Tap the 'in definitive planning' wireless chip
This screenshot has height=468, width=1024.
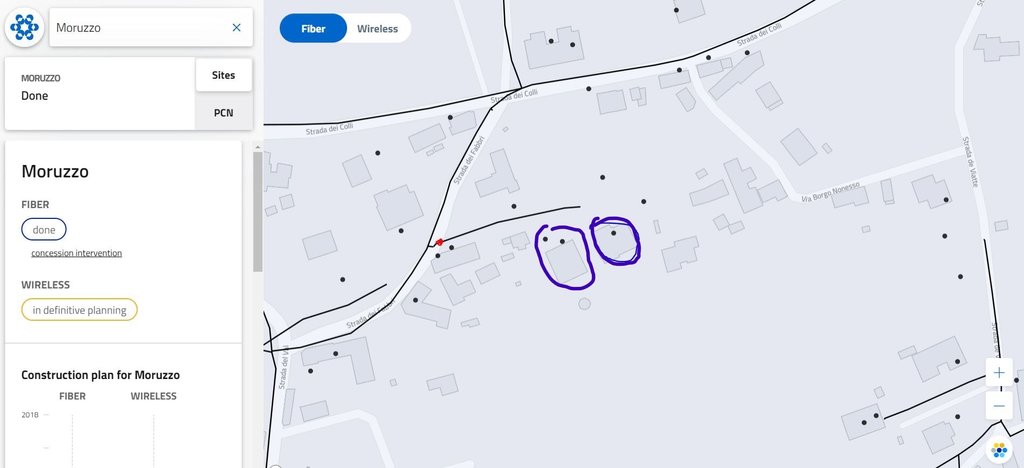click(x=79, y=310)
